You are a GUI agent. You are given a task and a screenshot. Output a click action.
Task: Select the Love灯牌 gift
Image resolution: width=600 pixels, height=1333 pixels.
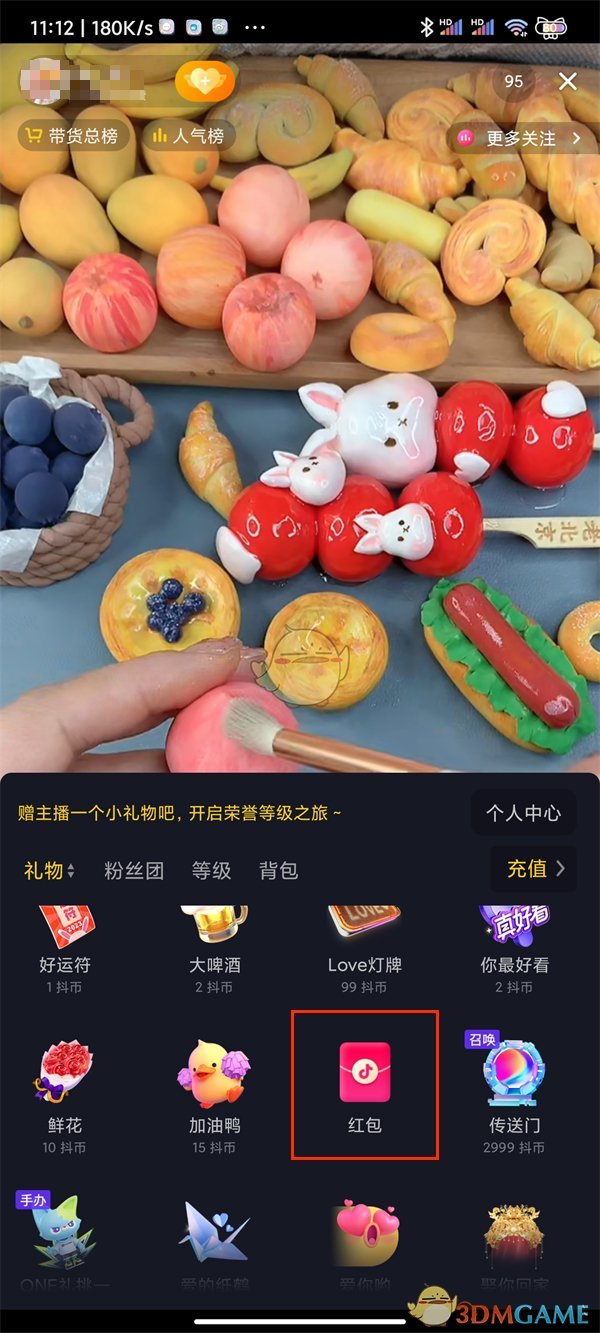(x=364, y=945)
